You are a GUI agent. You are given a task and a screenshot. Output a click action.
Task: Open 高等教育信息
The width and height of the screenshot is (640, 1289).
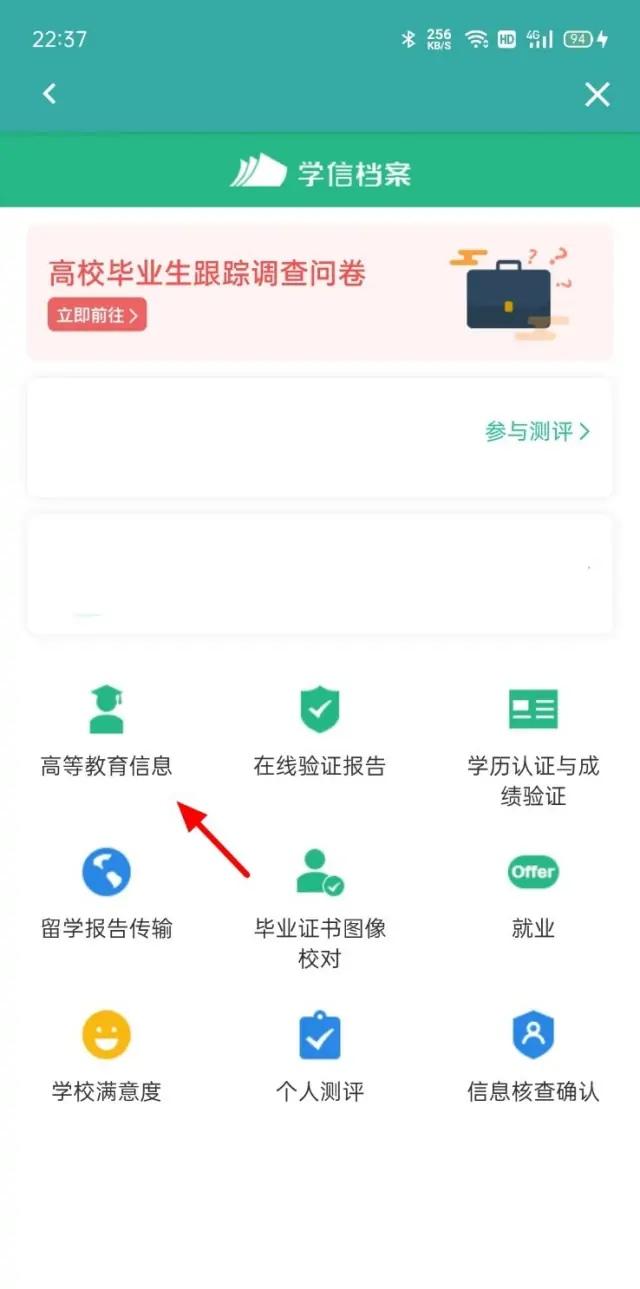coord(106,730)
